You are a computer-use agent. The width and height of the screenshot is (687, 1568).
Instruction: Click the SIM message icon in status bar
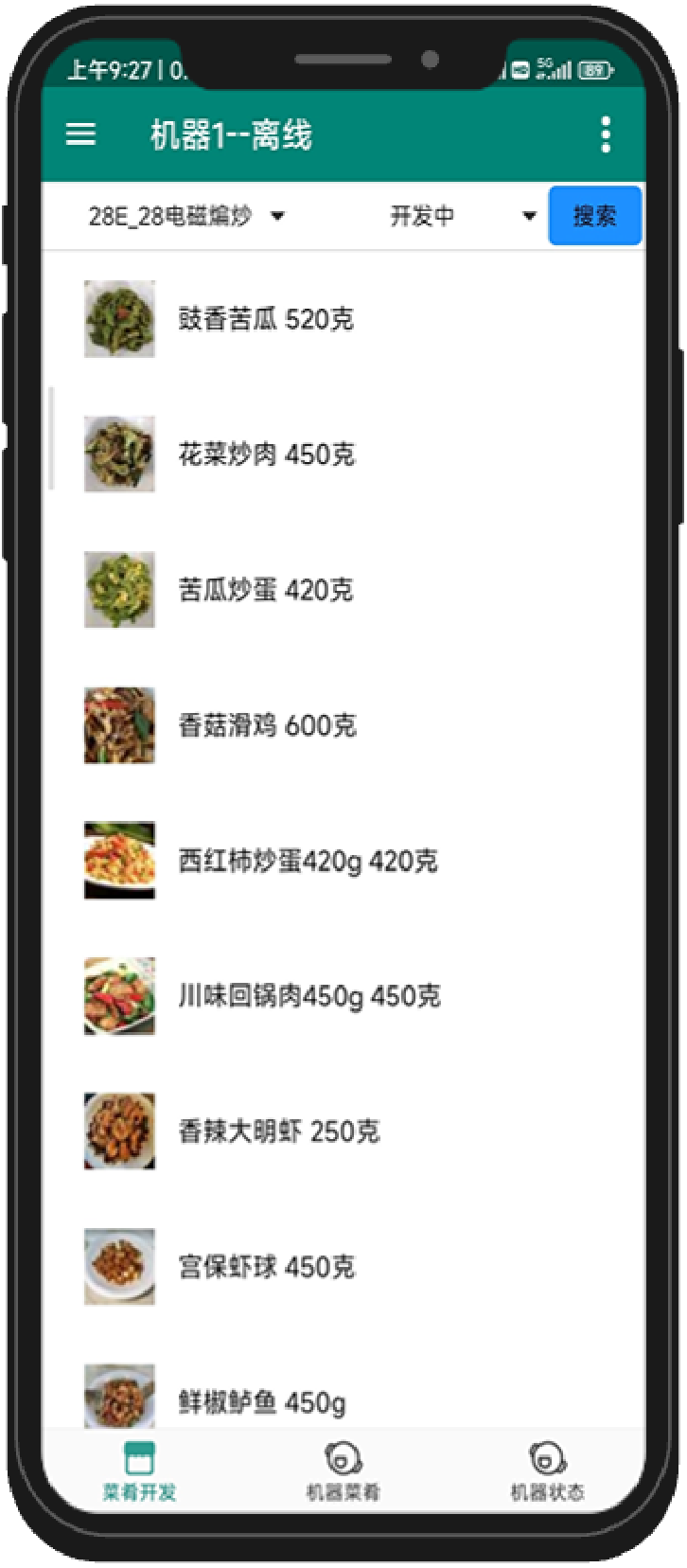coord(520,69)
